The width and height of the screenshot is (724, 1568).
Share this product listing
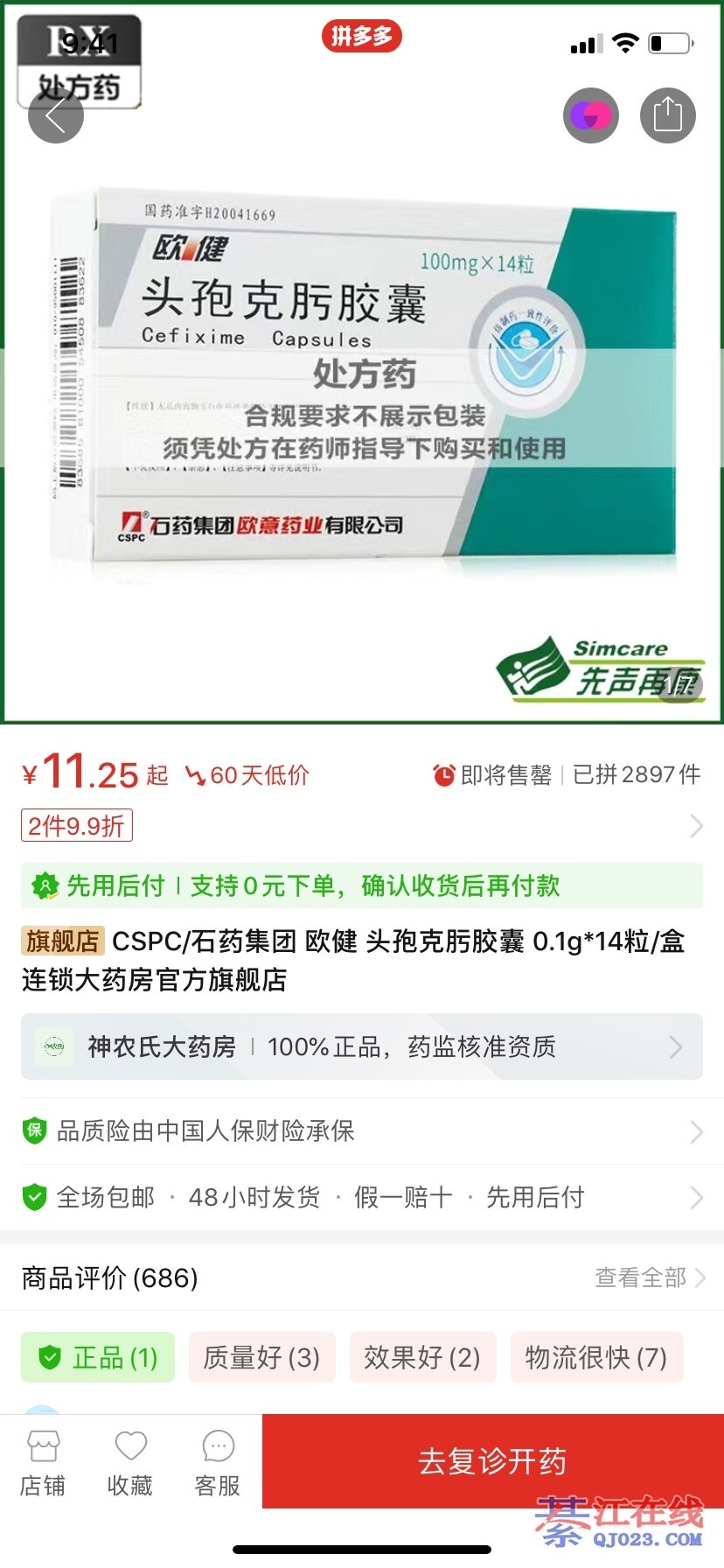[x=667, y=115]
